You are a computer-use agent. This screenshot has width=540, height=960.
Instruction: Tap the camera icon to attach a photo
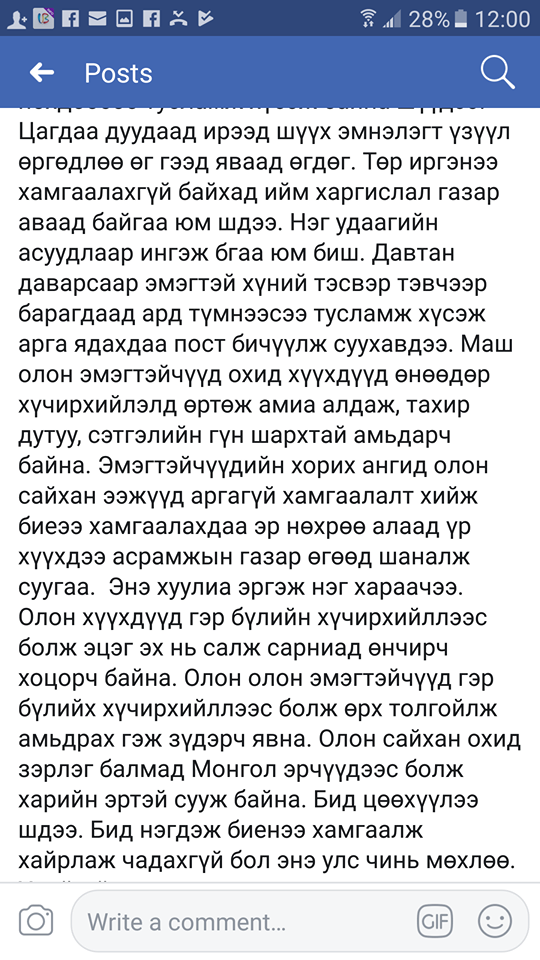pyautogui.click(x=36, y=921)
